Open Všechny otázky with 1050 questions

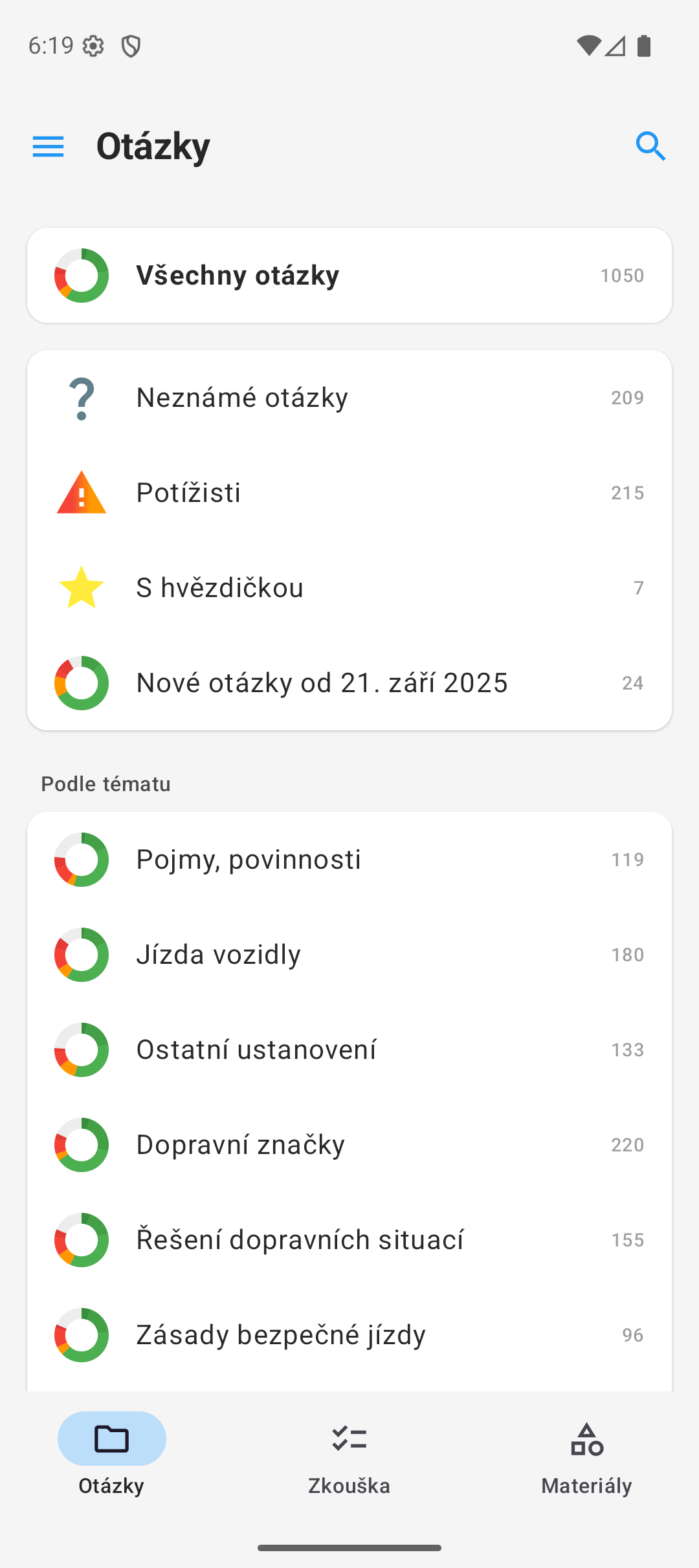(349, 276)
